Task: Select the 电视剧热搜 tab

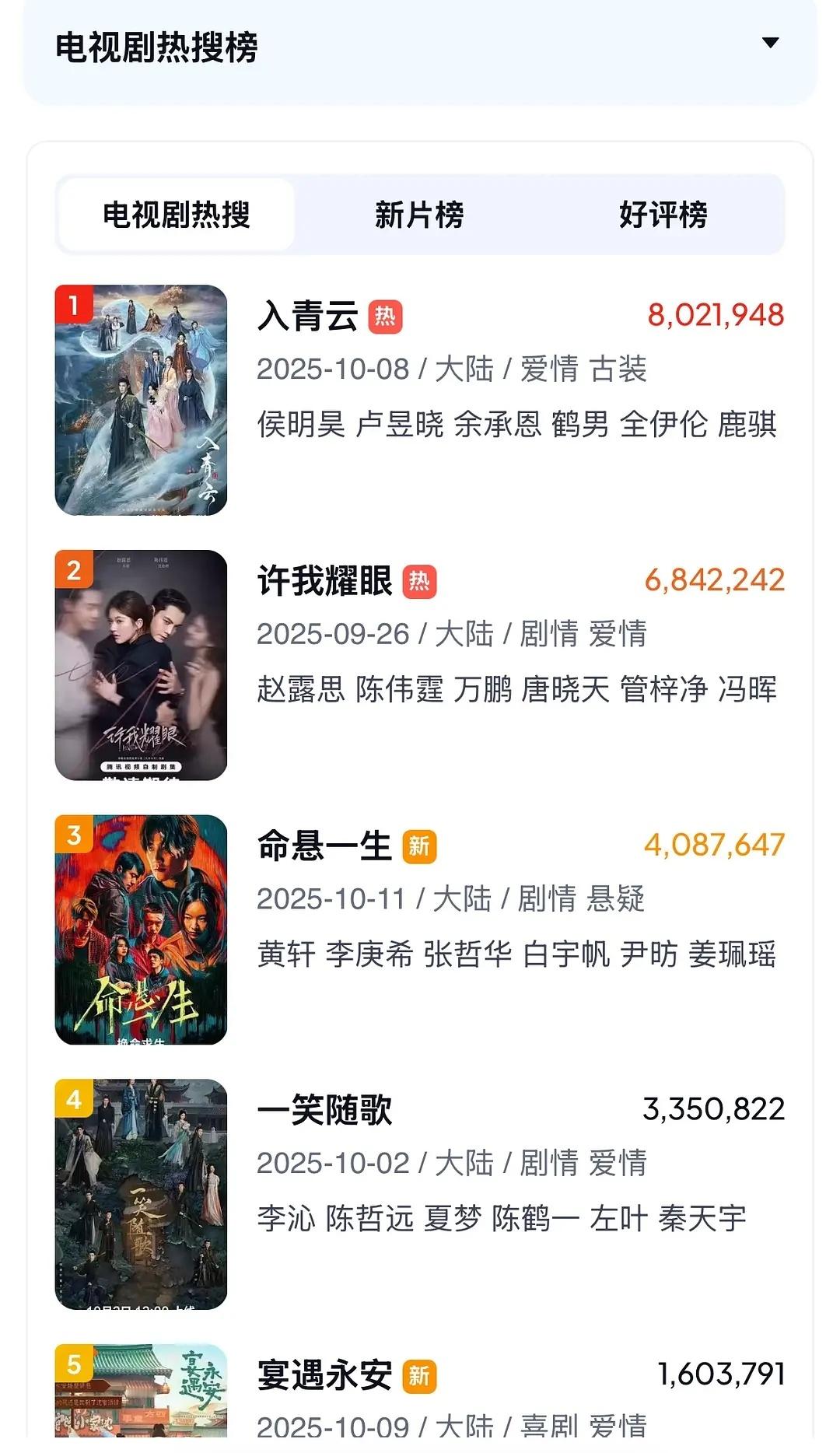Action: point(177,215)
